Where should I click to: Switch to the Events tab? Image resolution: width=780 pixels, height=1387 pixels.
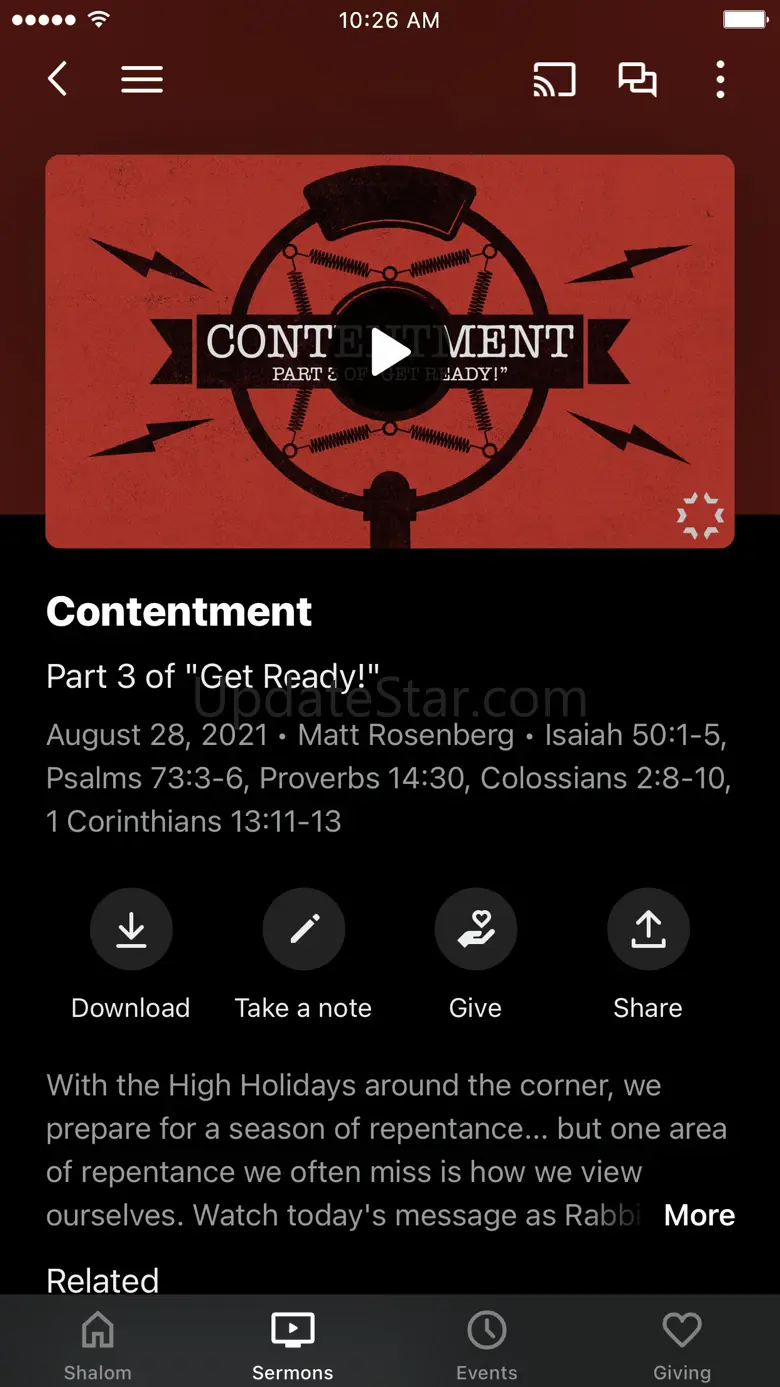487,1346
